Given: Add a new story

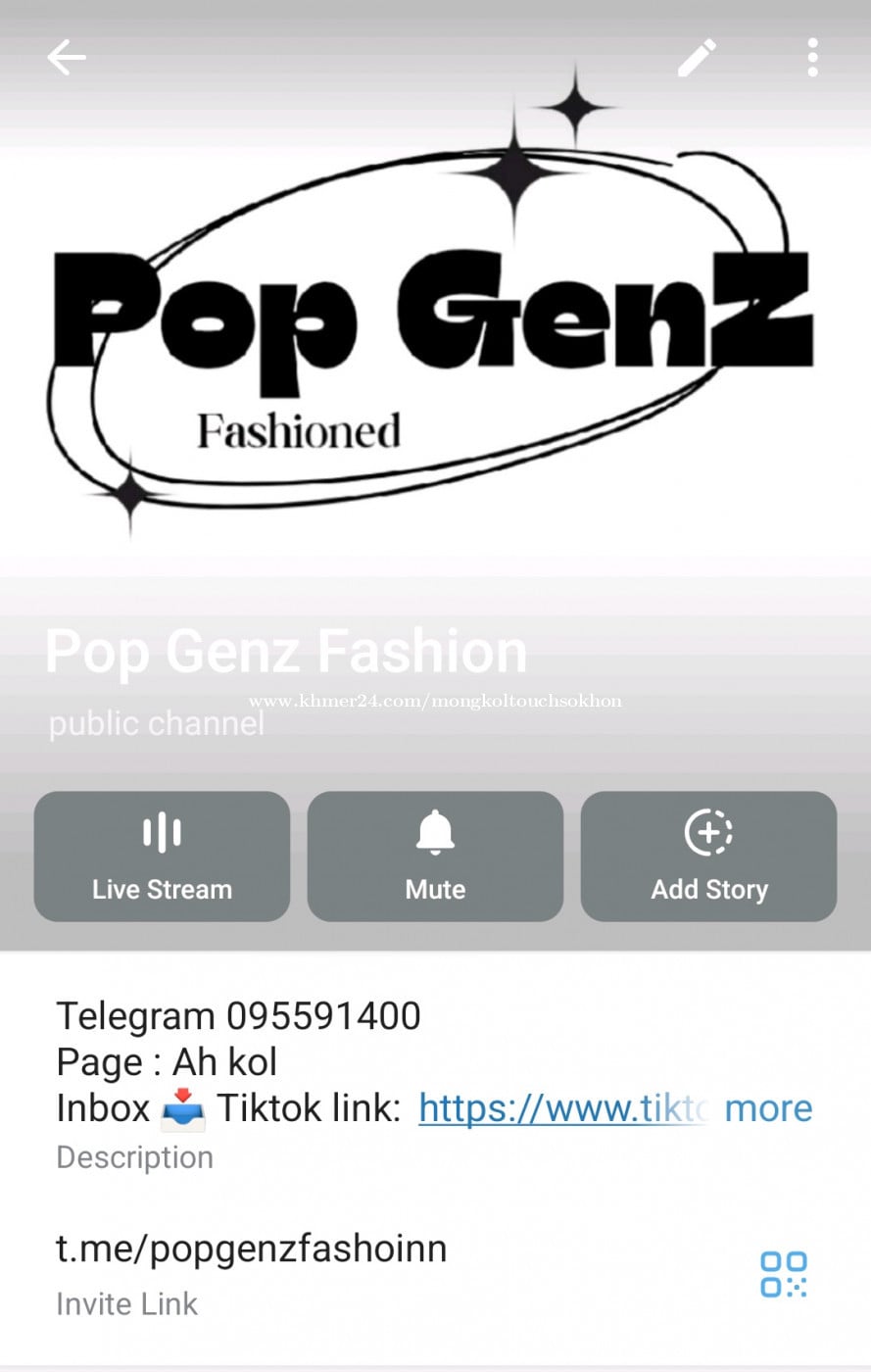Looking at the screenshot, I should coord(708,857).
